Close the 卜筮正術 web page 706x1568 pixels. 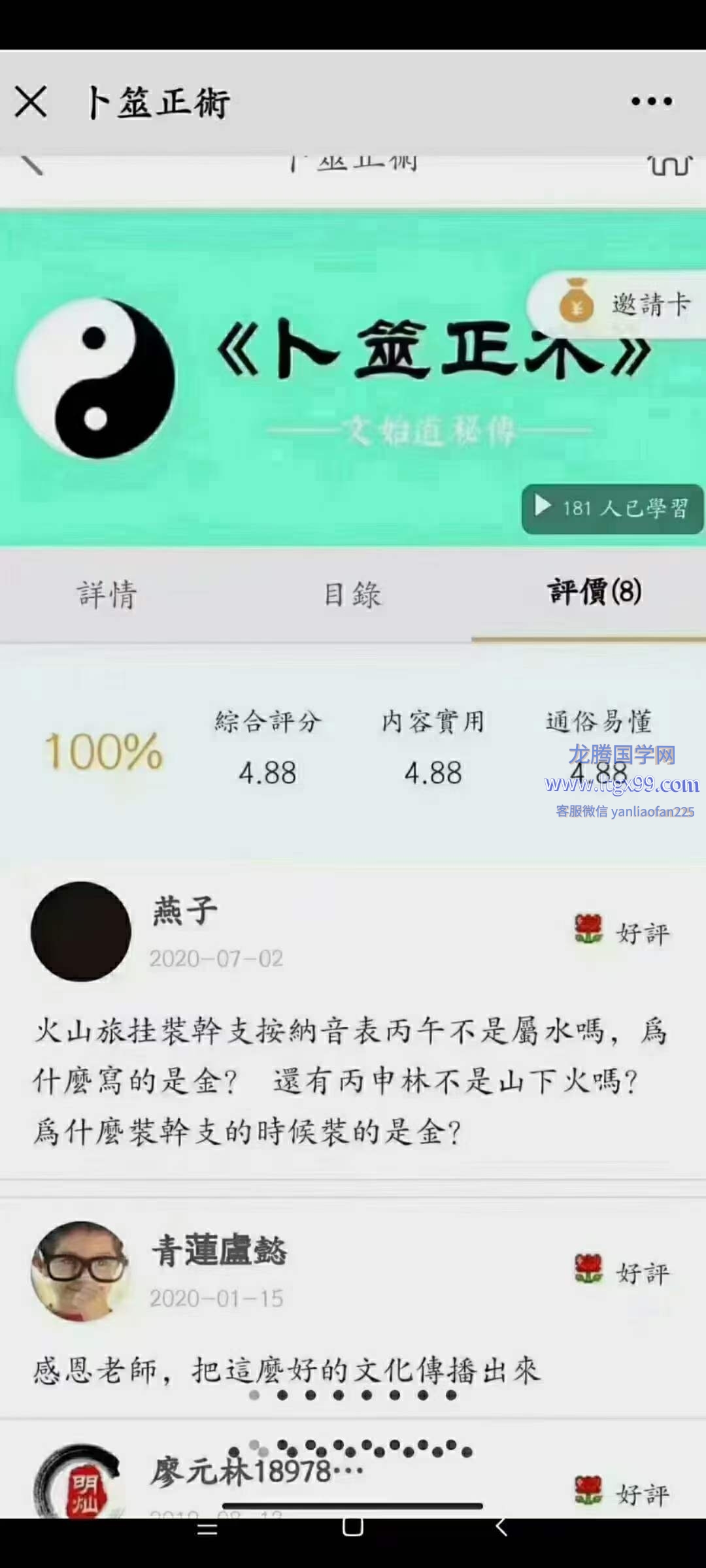pos(31,102)
